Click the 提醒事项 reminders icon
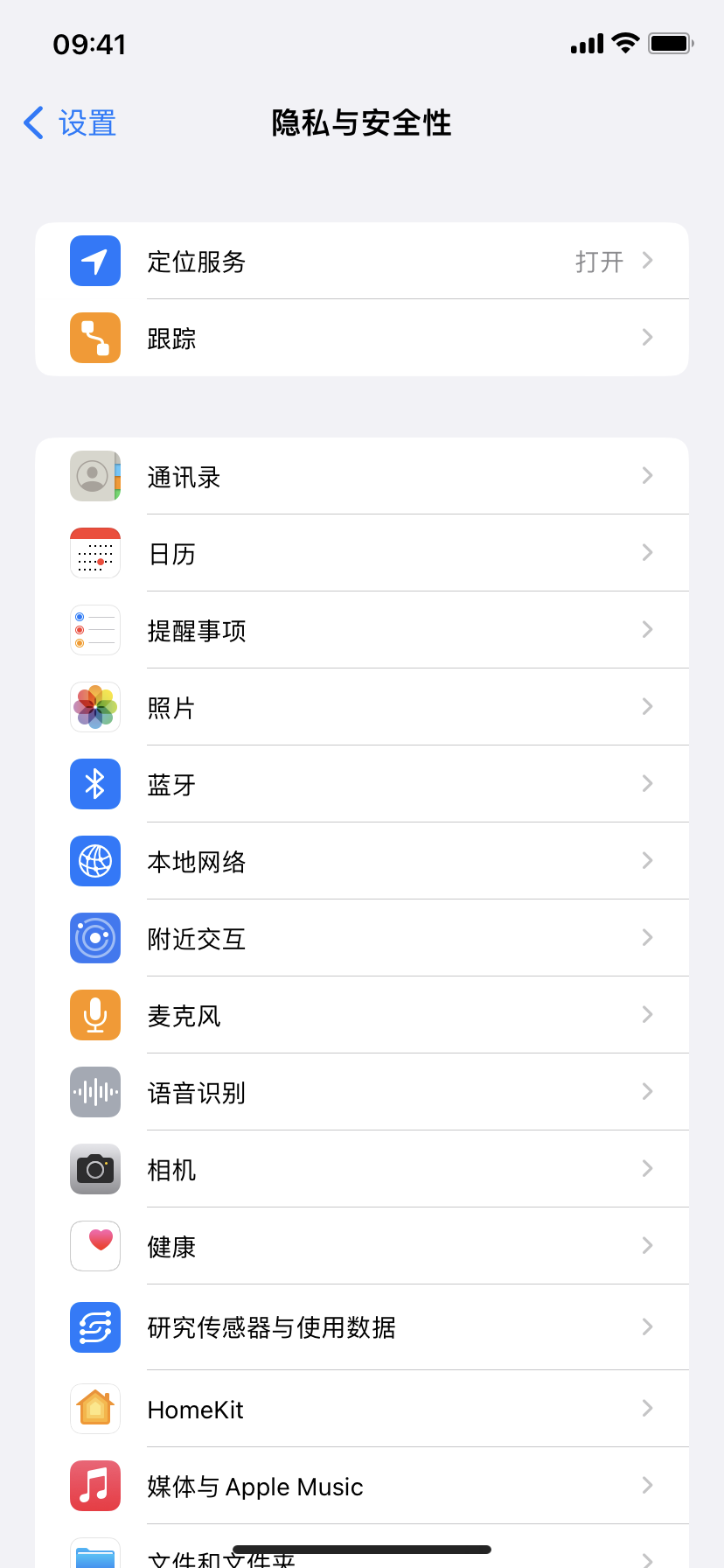Image resolution: width=724 pixels, height=1568 pixels. coord(94,630)
